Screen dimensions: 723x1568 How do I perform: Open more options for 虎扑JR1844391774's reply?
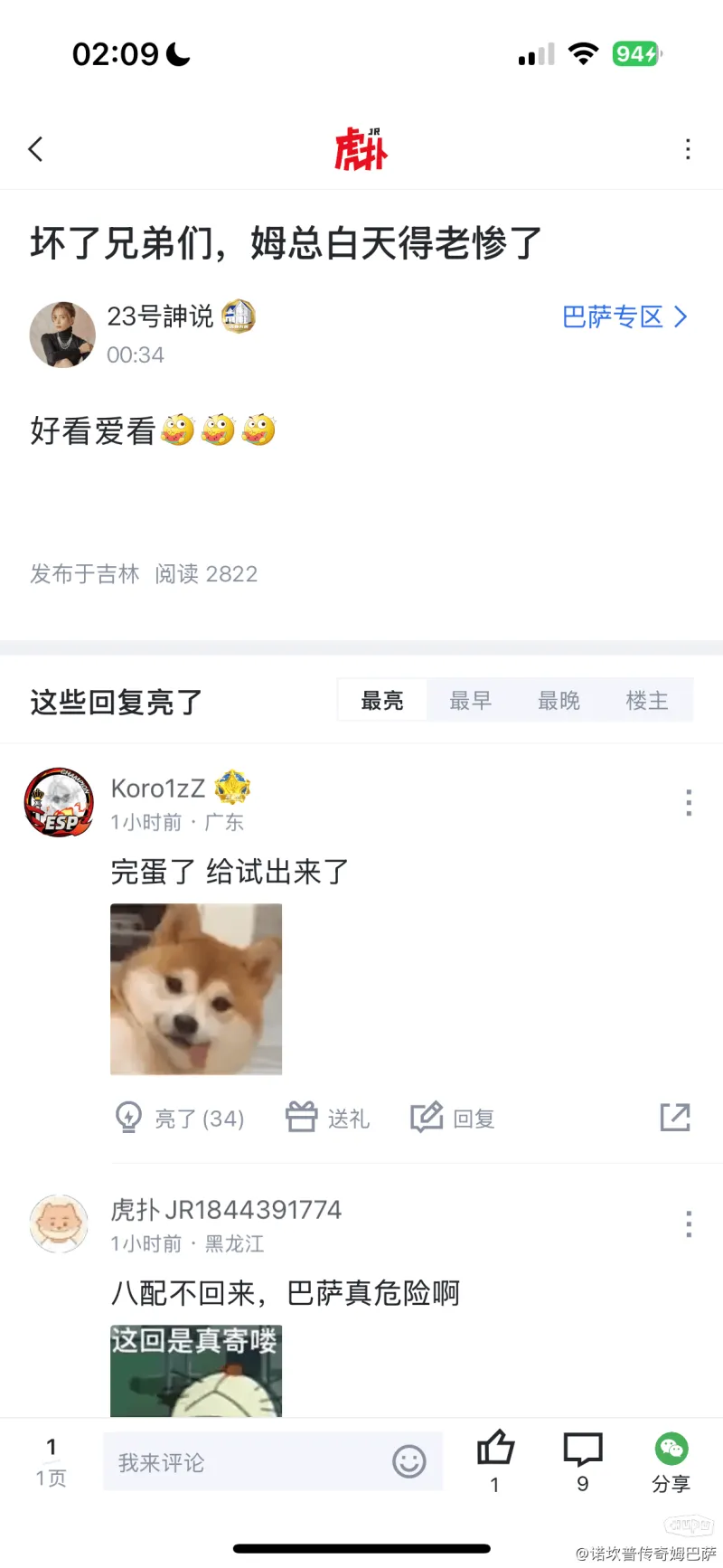tap(689, 1224)
